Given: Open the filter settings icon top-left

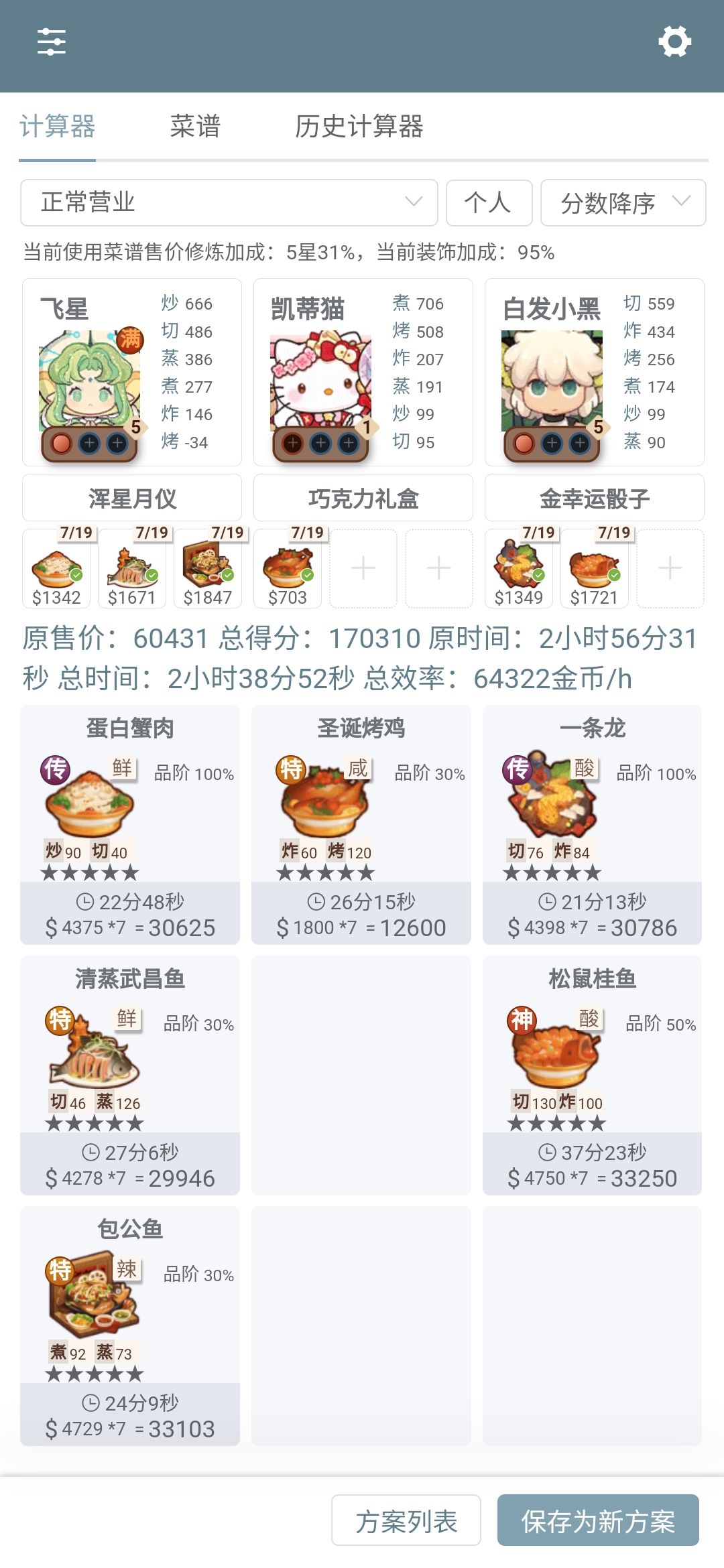Looking at the screenshot, I should click(52, 42).
